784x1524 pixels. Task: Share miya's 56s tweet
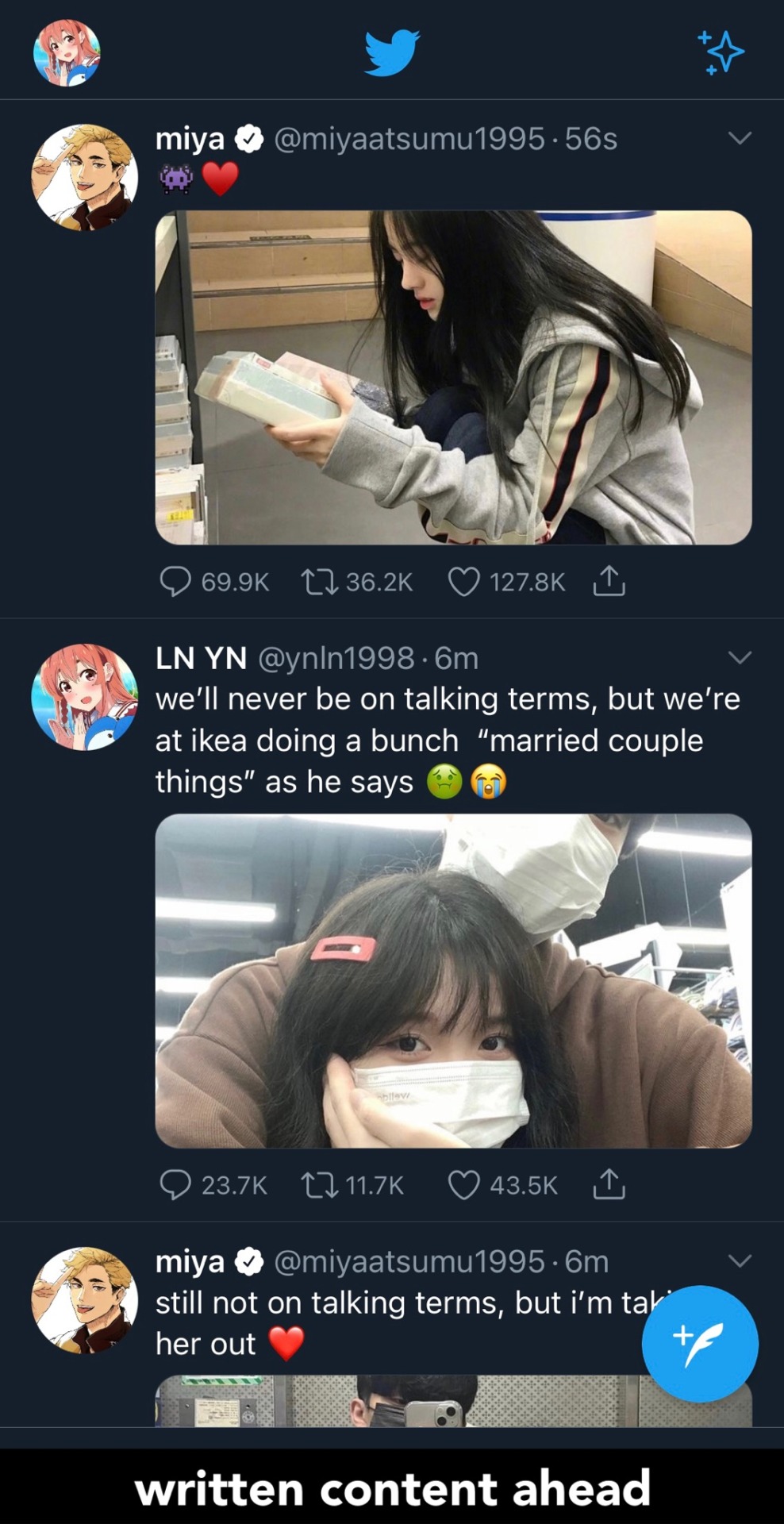(609, 581)
